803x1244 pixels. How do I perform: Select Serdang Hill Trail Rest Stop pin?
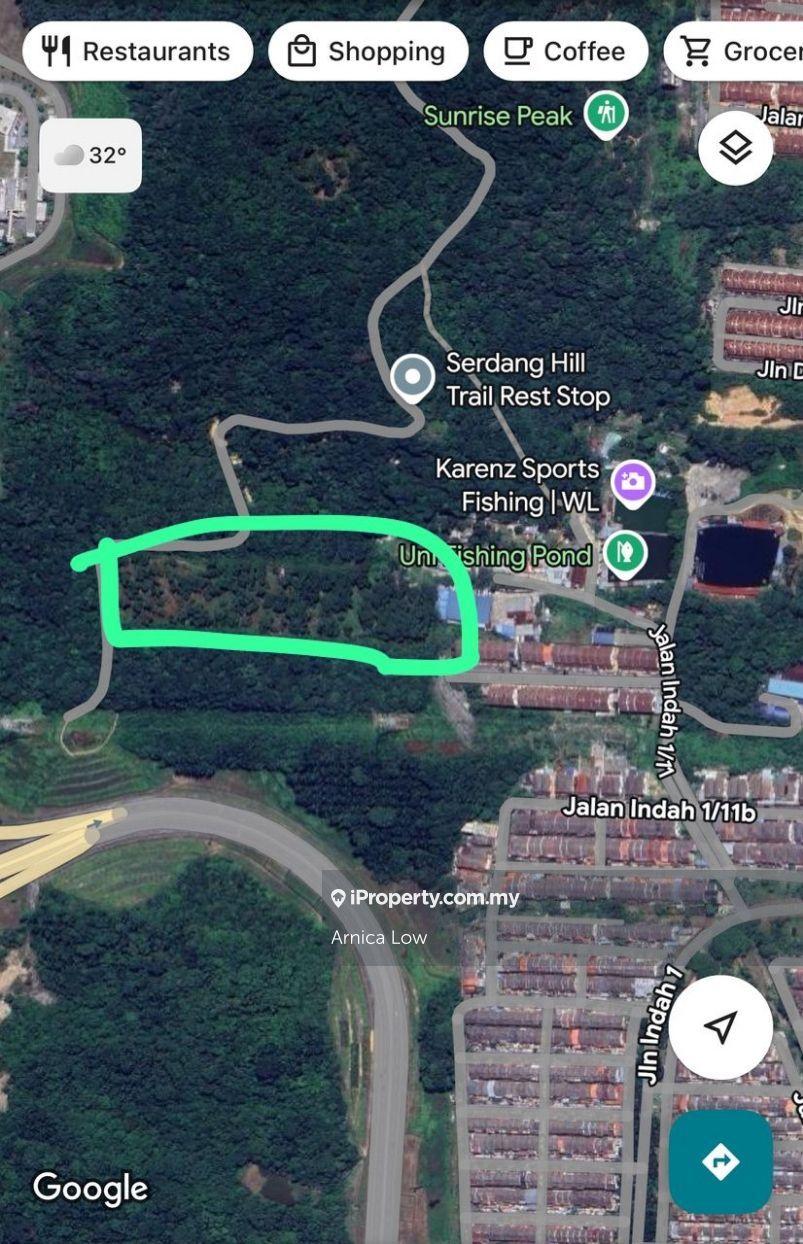[x=411, y=378]
